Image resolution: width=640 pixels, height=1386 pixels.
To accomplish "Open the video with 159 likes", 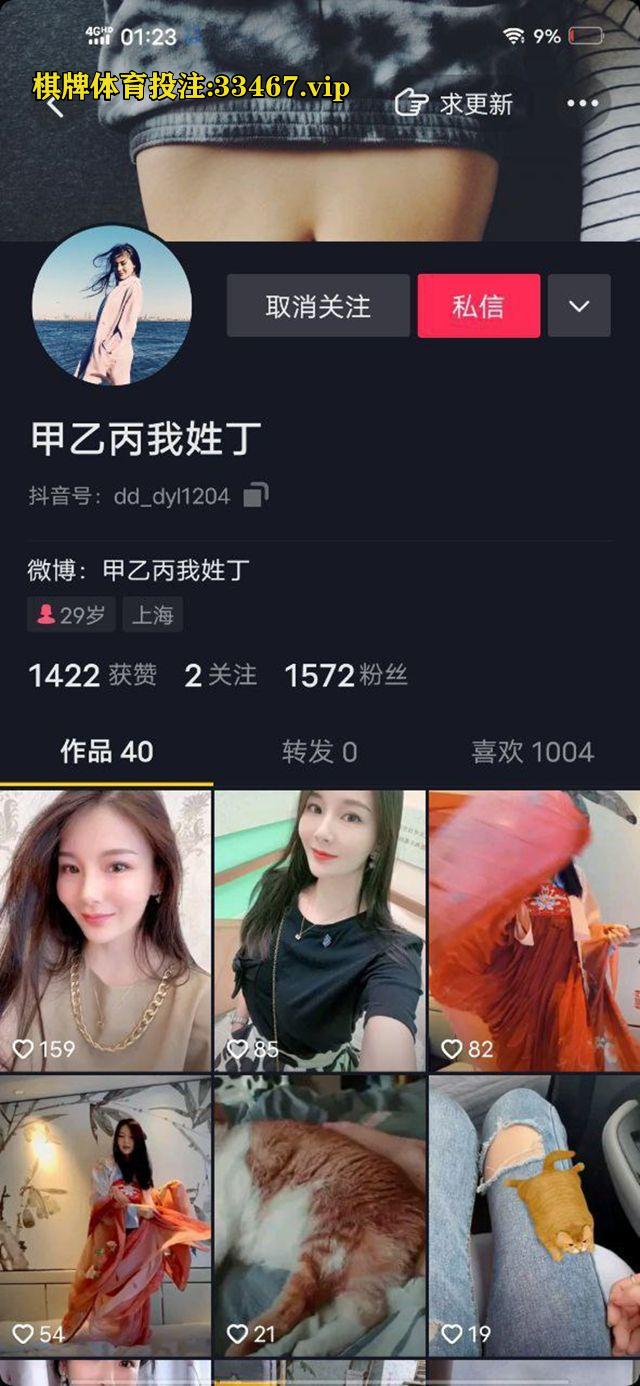I will 105,930.
